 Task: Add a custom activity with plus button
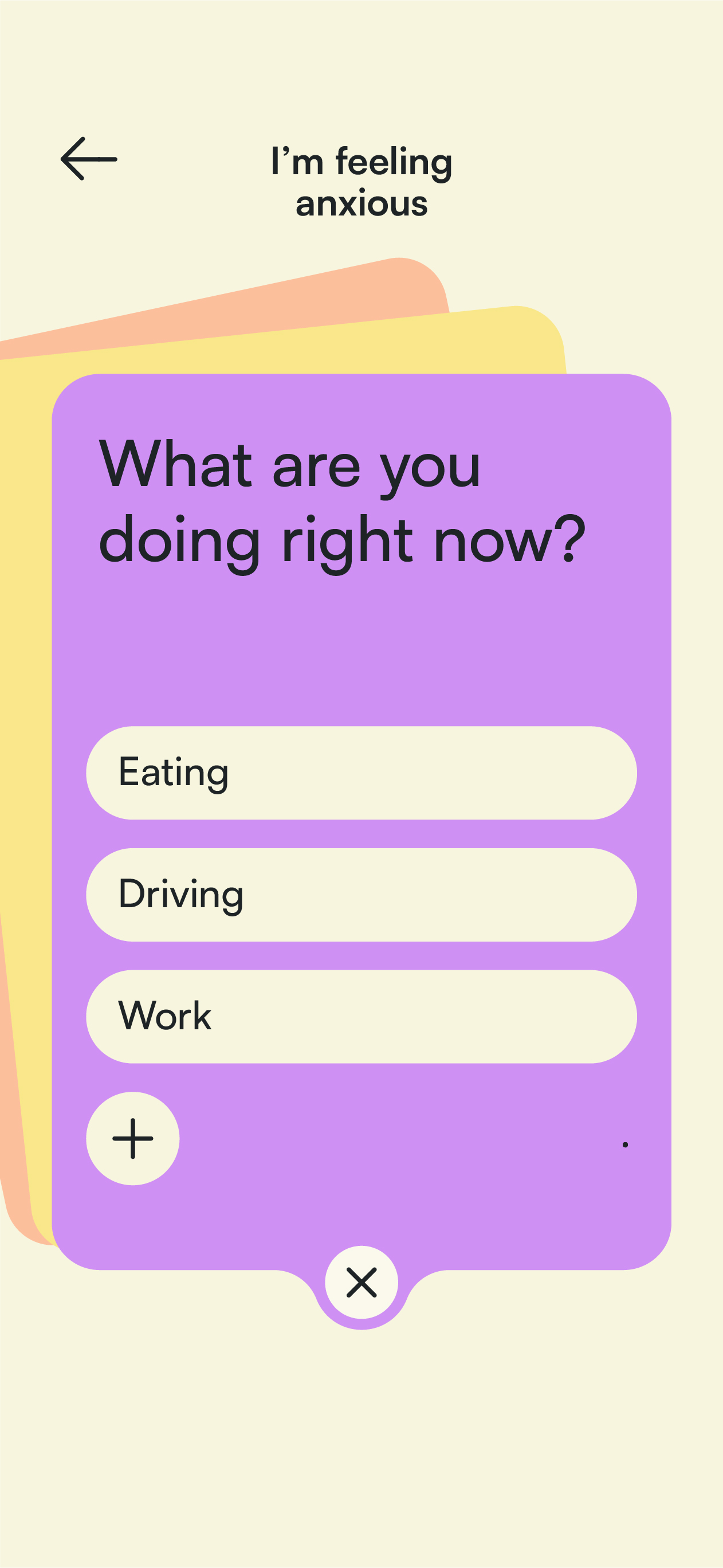133,1138
